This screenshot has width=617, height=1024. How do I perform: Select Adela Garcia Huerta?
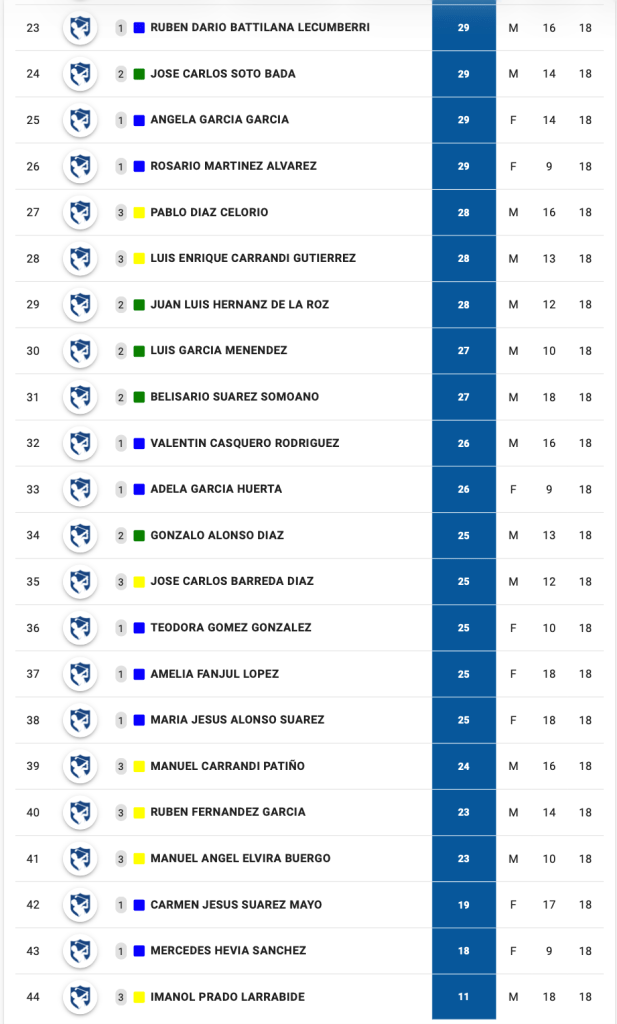(216, 489)
